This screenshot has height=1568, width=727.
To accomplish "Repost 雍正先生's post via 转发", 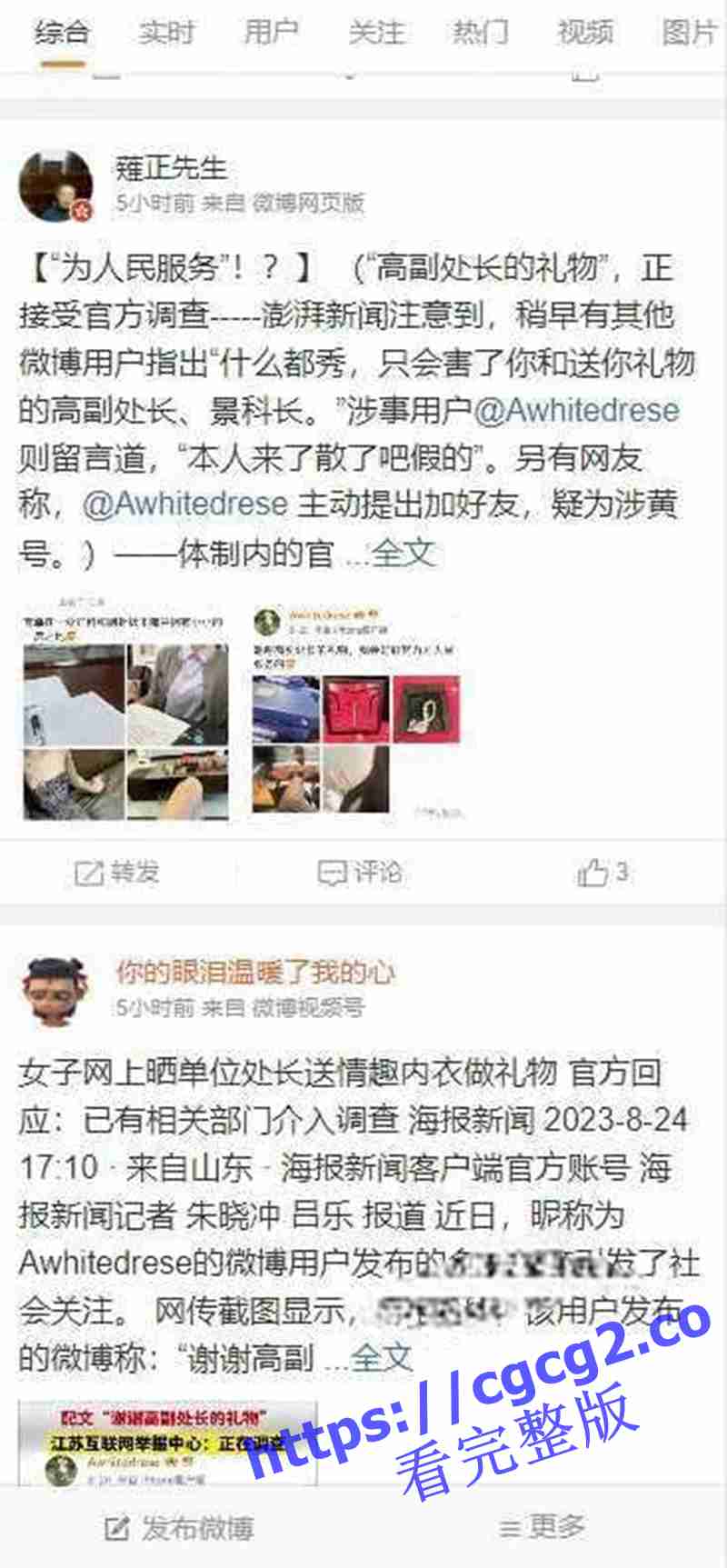I will pos(117,873).
